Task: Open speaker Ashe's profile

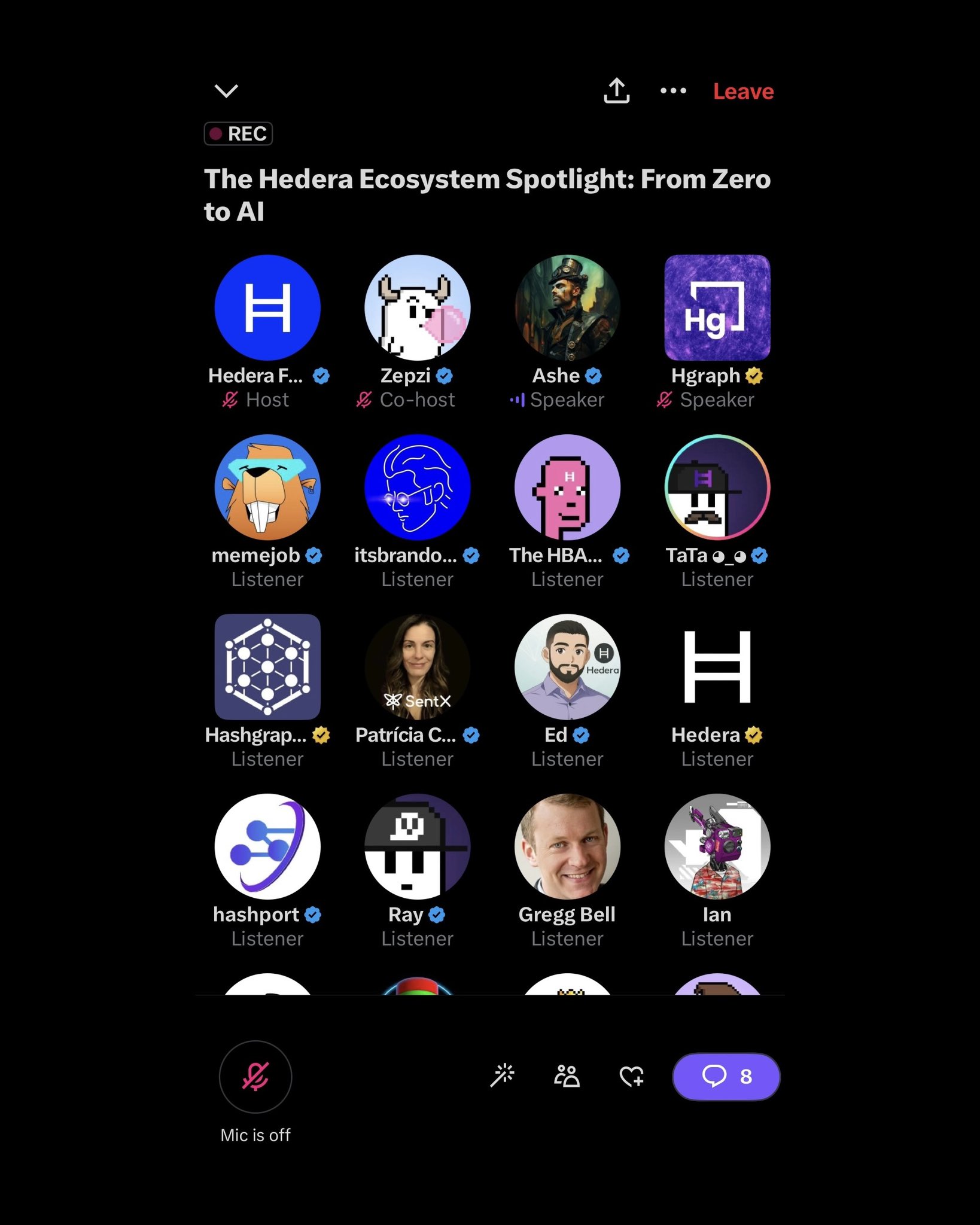Action: (x=567, y=307)
